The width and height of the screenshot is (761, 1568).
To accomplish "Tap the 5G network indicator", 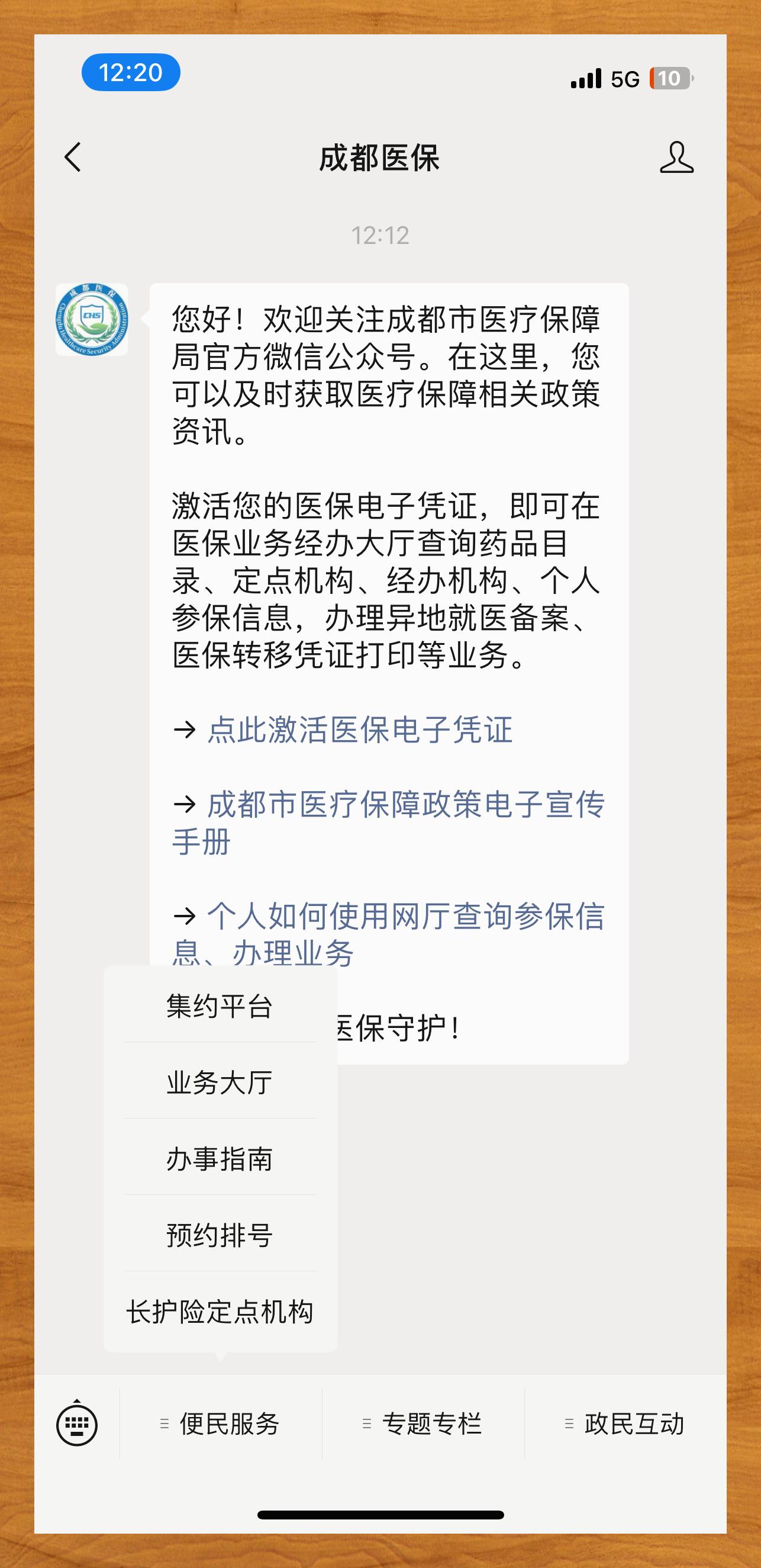I will tap(625, 78).
